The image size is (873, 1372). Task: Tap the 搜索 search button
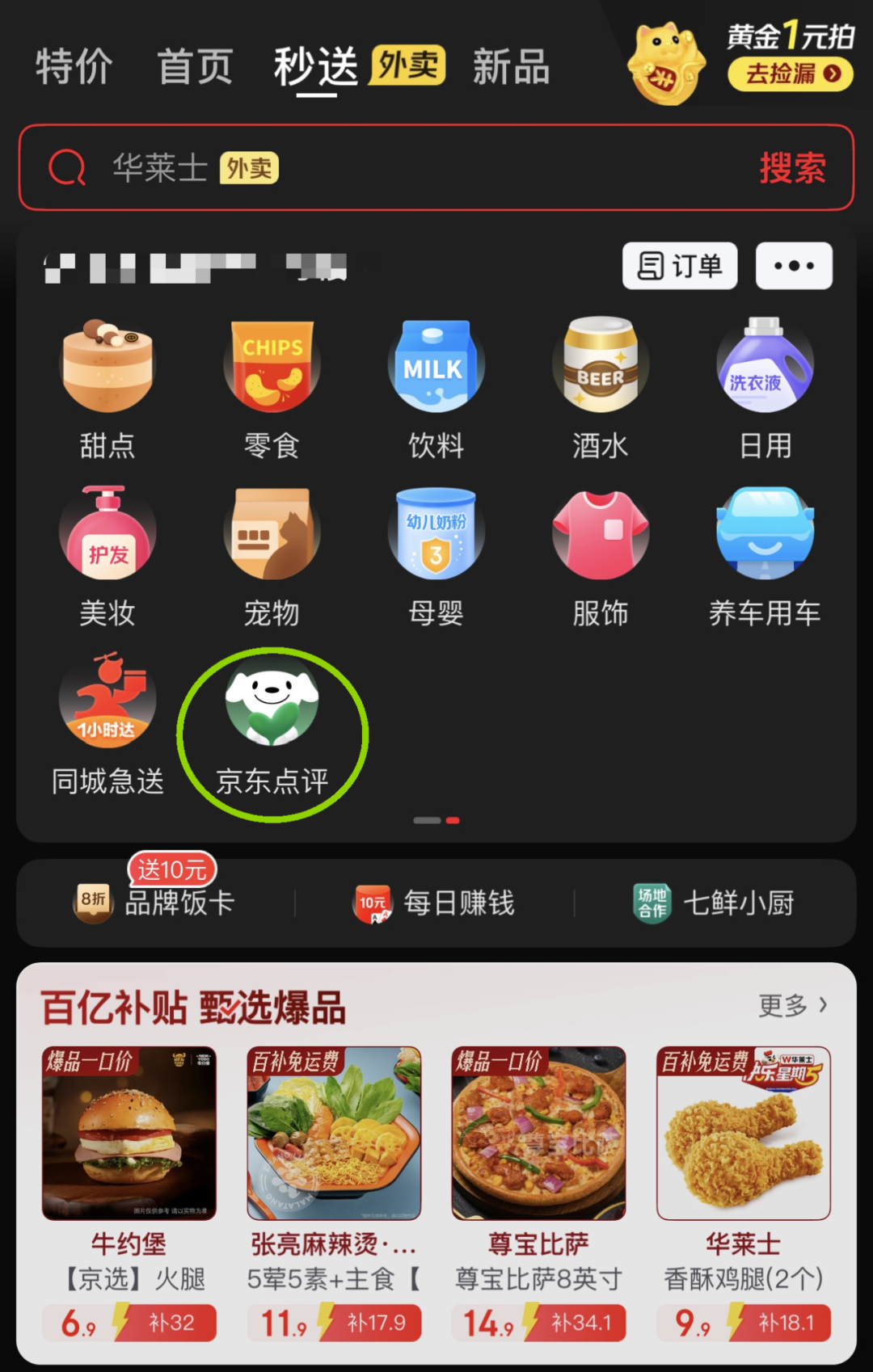(792, 168)
